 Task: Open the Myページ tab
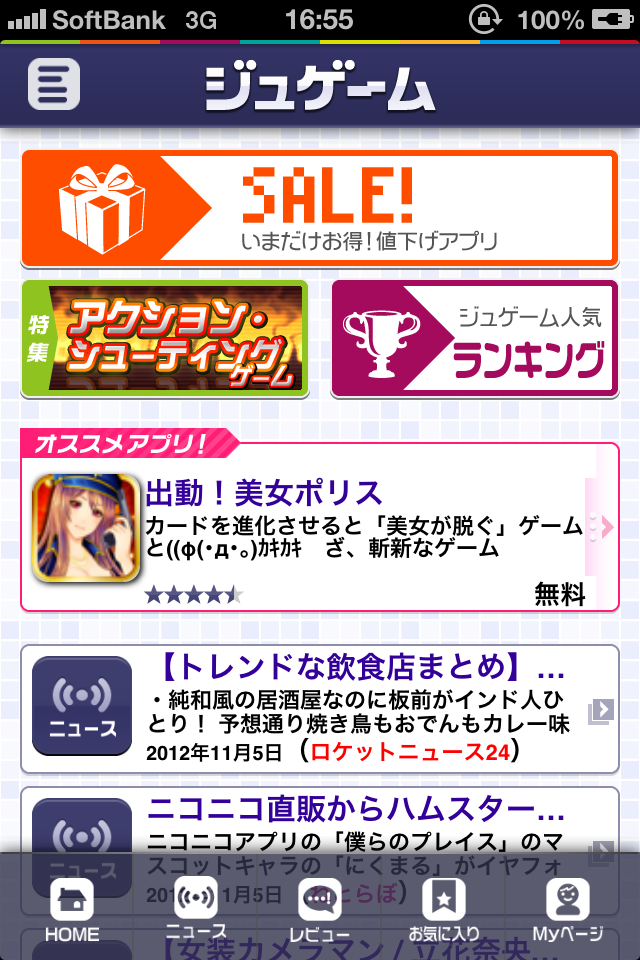(x=567, y=910)
